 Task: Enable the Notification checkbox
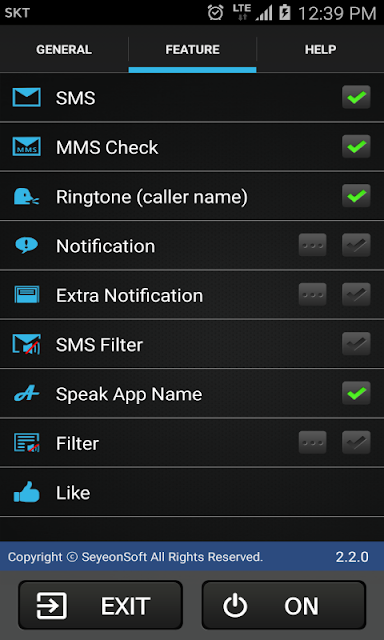click(356, 245)
